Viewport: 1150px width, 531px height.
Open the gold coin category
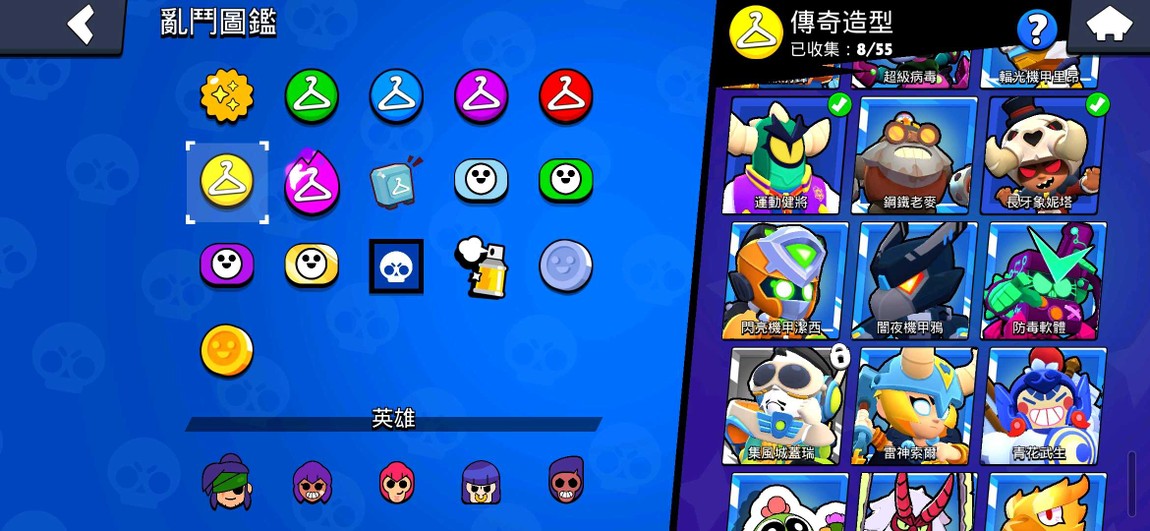point(227,351)
